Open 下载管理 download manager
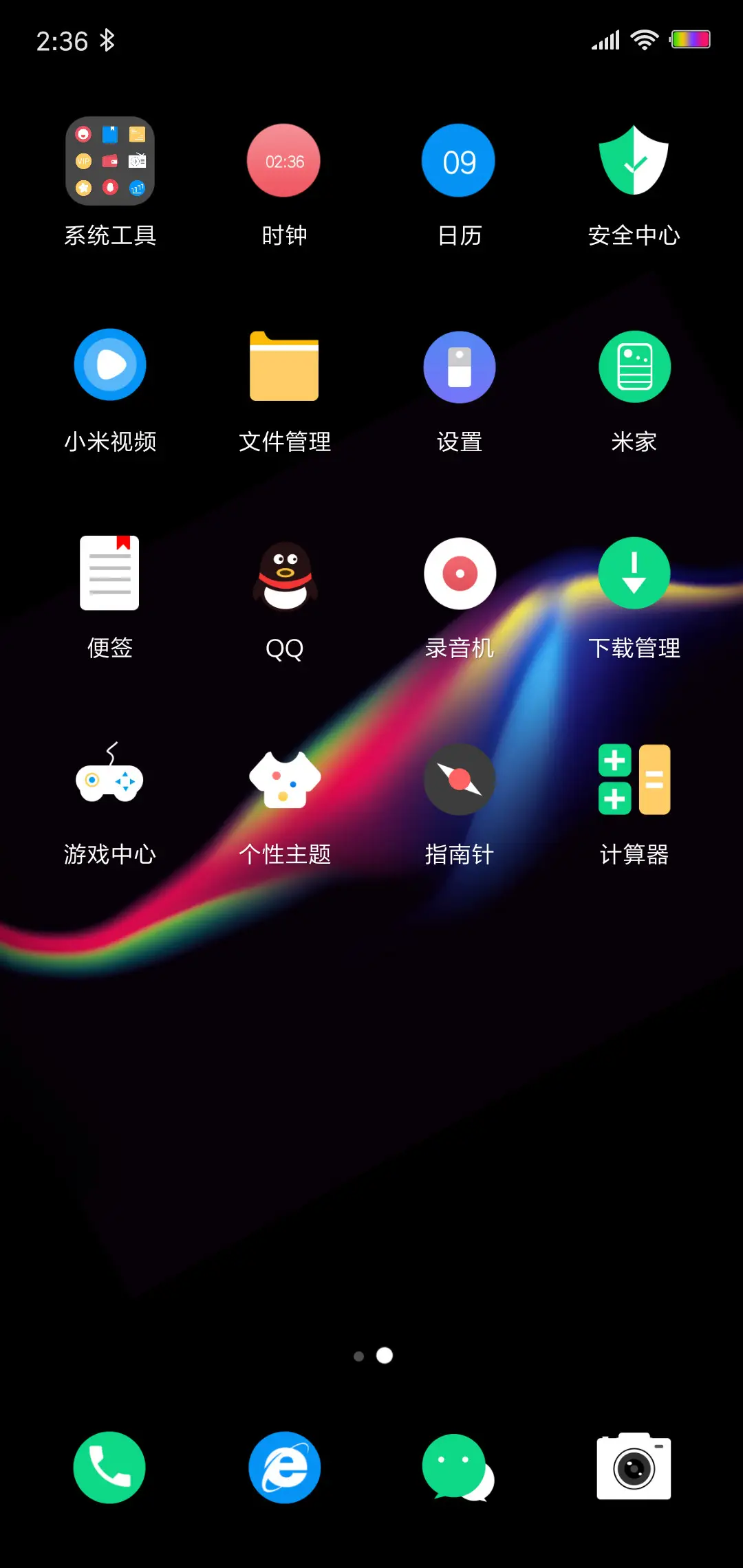Screen dimensions: 743x1568 tap(634, 573)
